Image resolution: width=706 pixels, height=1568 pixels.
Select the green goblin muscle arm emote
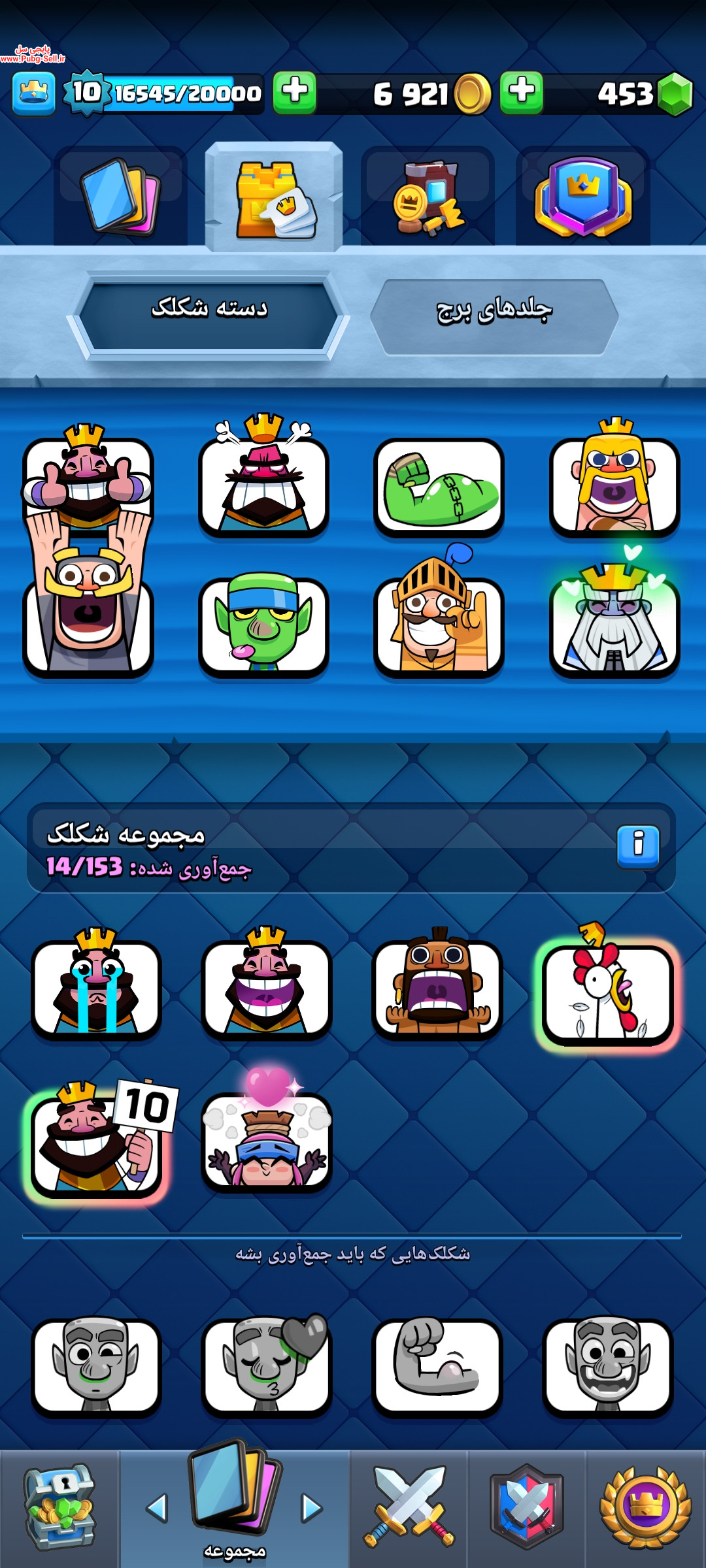click(x=439, y=487)
